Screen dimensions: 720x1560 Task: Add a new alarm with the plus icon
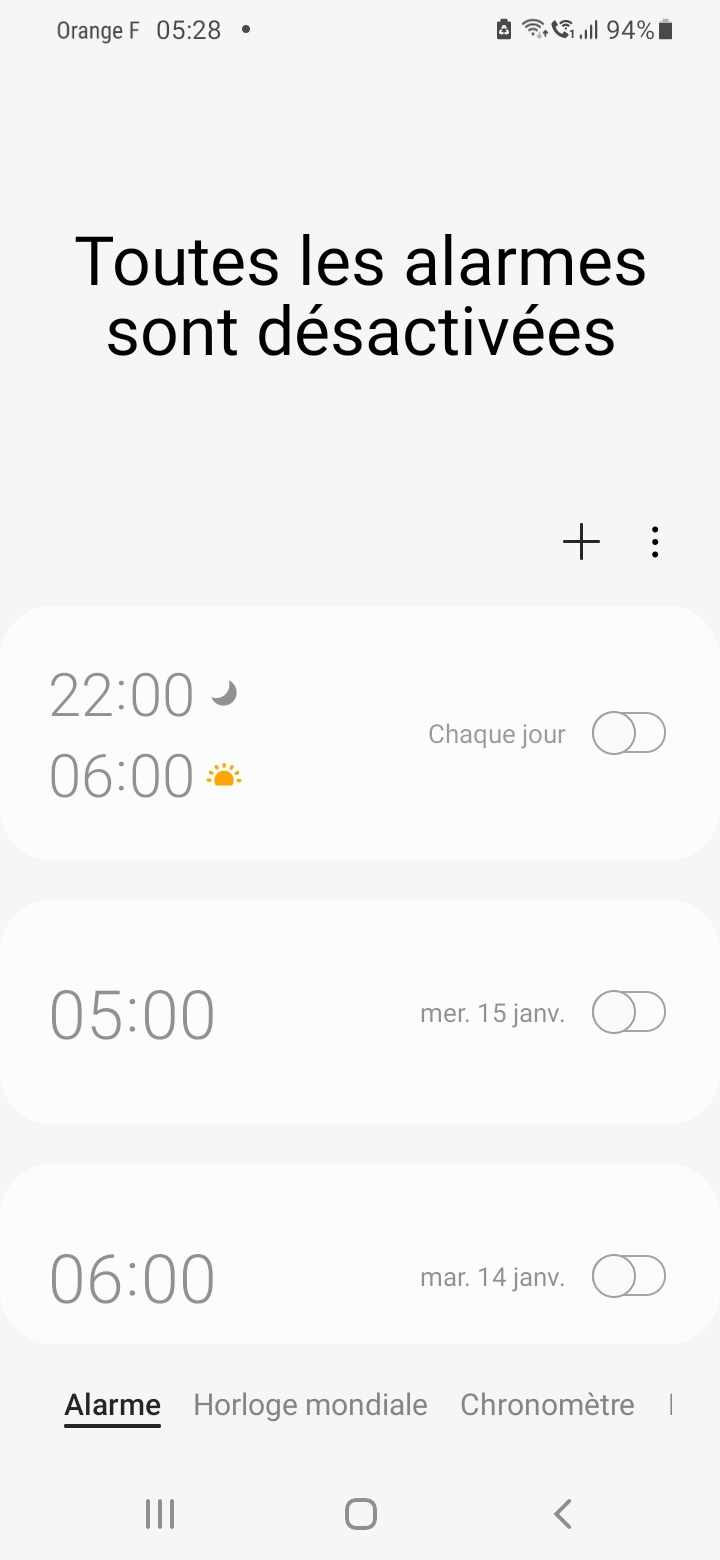[x=581, y=543]
